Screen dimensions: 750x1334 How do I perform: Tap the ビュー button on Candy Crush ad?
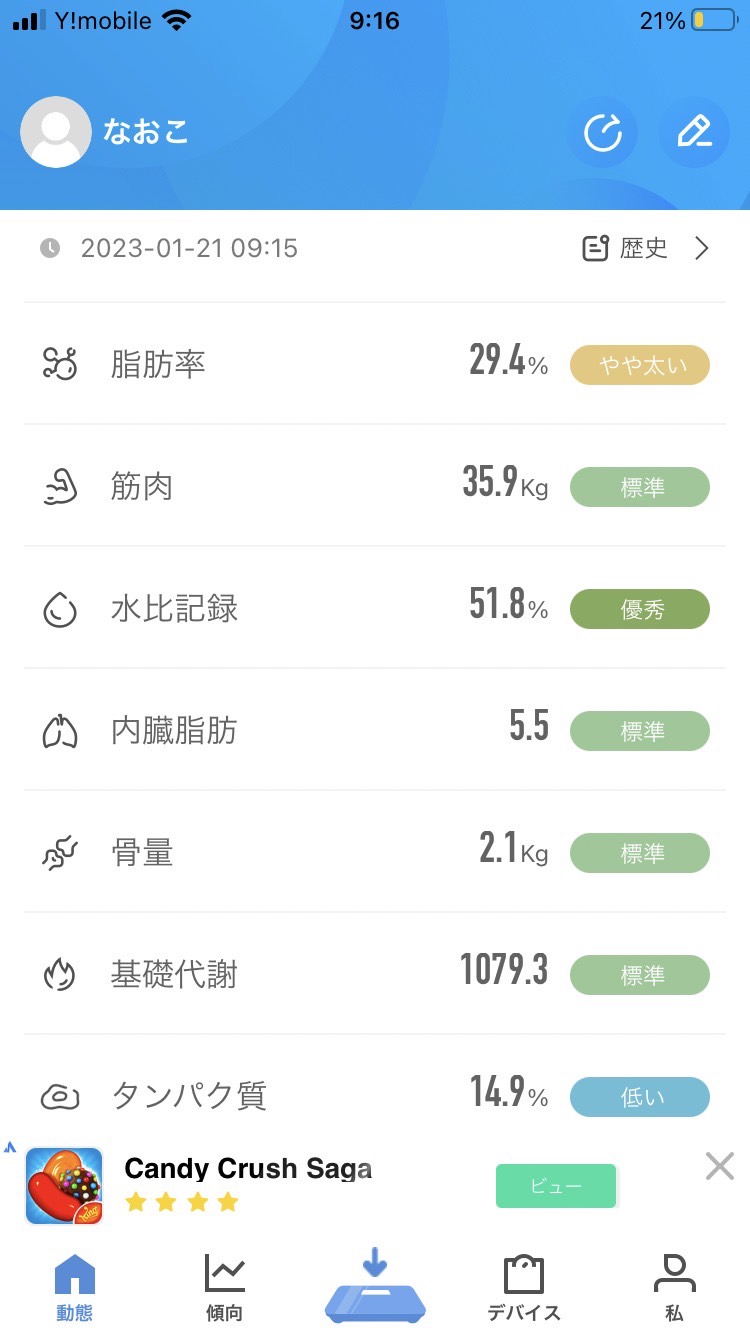tap(556, 1186)
